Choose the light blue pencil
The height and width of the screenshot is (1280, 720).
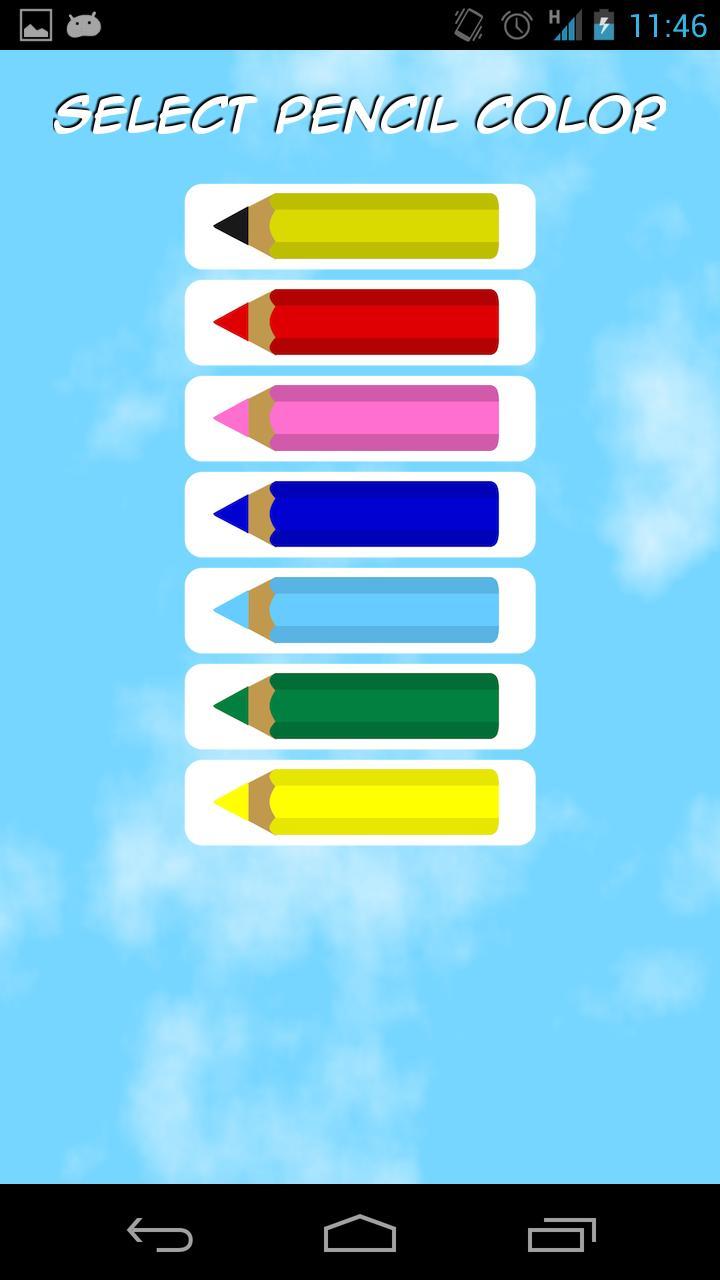(360, 610)
